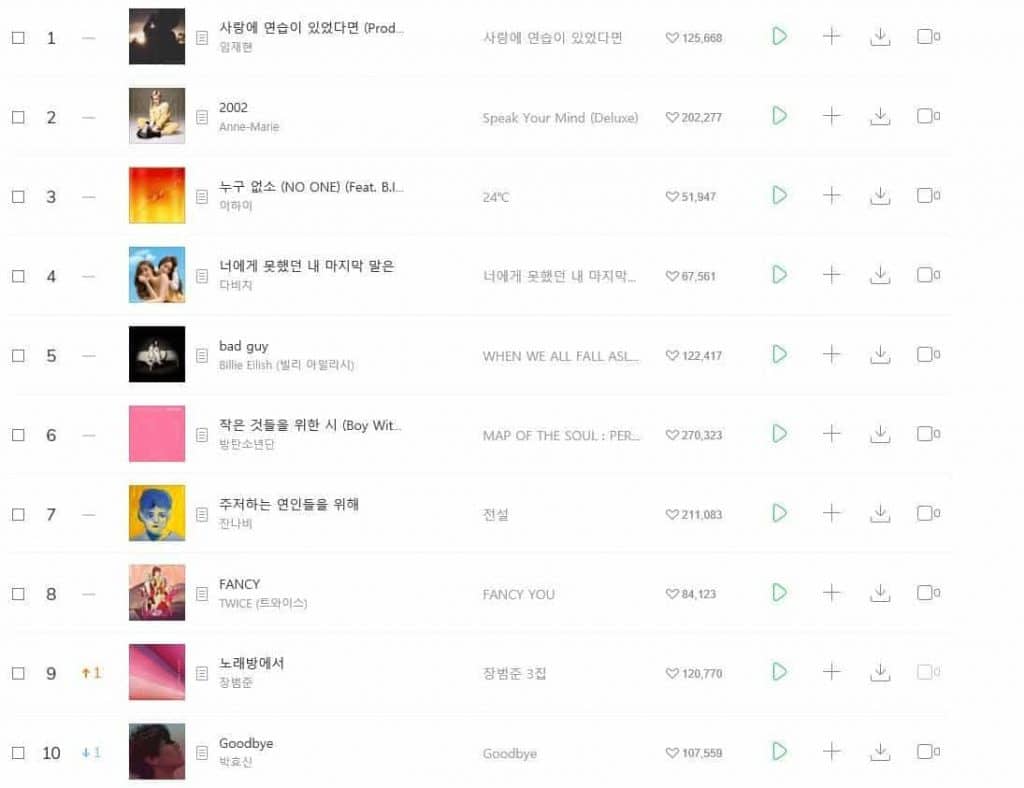
Task: View lyrics icon next to 누구 없소 (NO ONE)
Action: tap(202, 196)
